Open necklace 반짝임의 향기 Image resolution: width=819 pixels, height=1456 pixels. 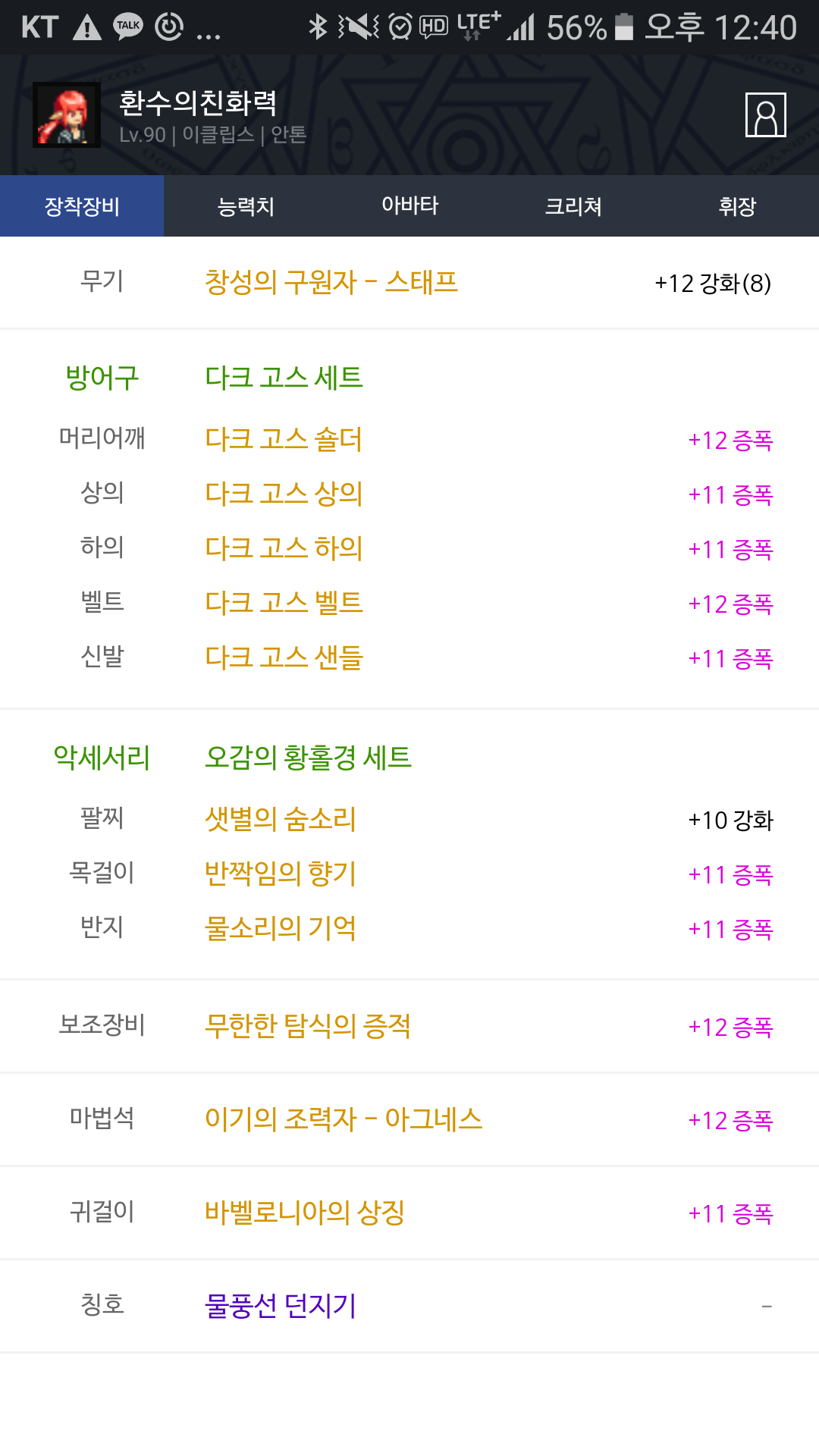coord(281,874)
